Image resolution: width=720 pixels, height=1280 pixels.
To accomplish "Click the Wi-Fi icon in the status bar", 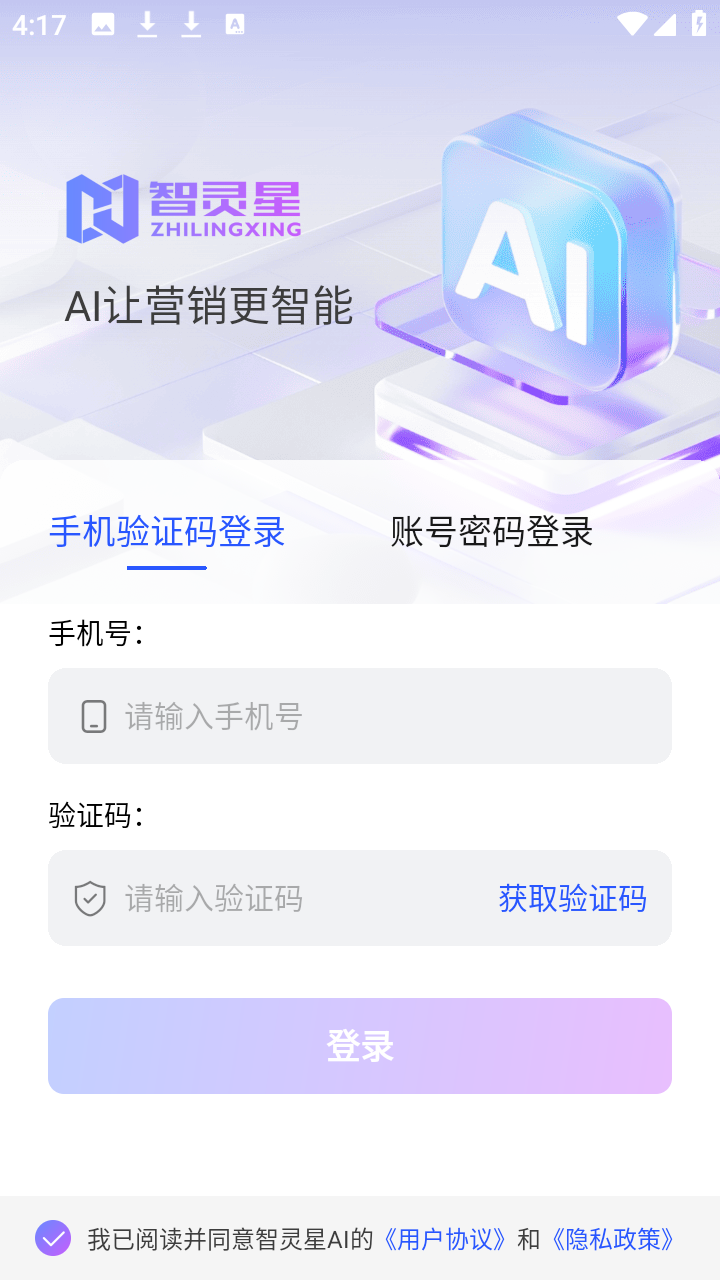I will point(630,24).
